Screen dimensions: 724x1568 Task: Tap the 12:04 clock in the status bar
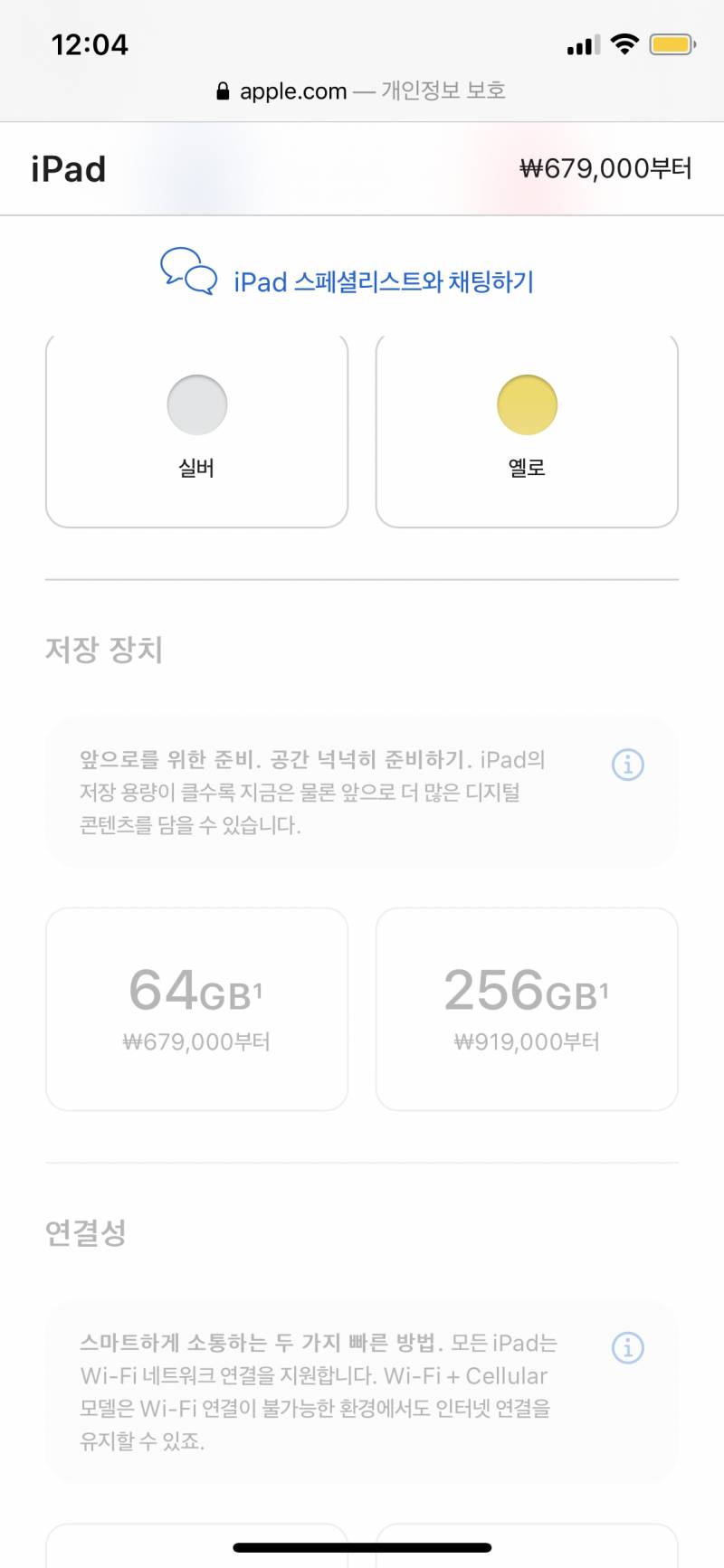point(89,43)
